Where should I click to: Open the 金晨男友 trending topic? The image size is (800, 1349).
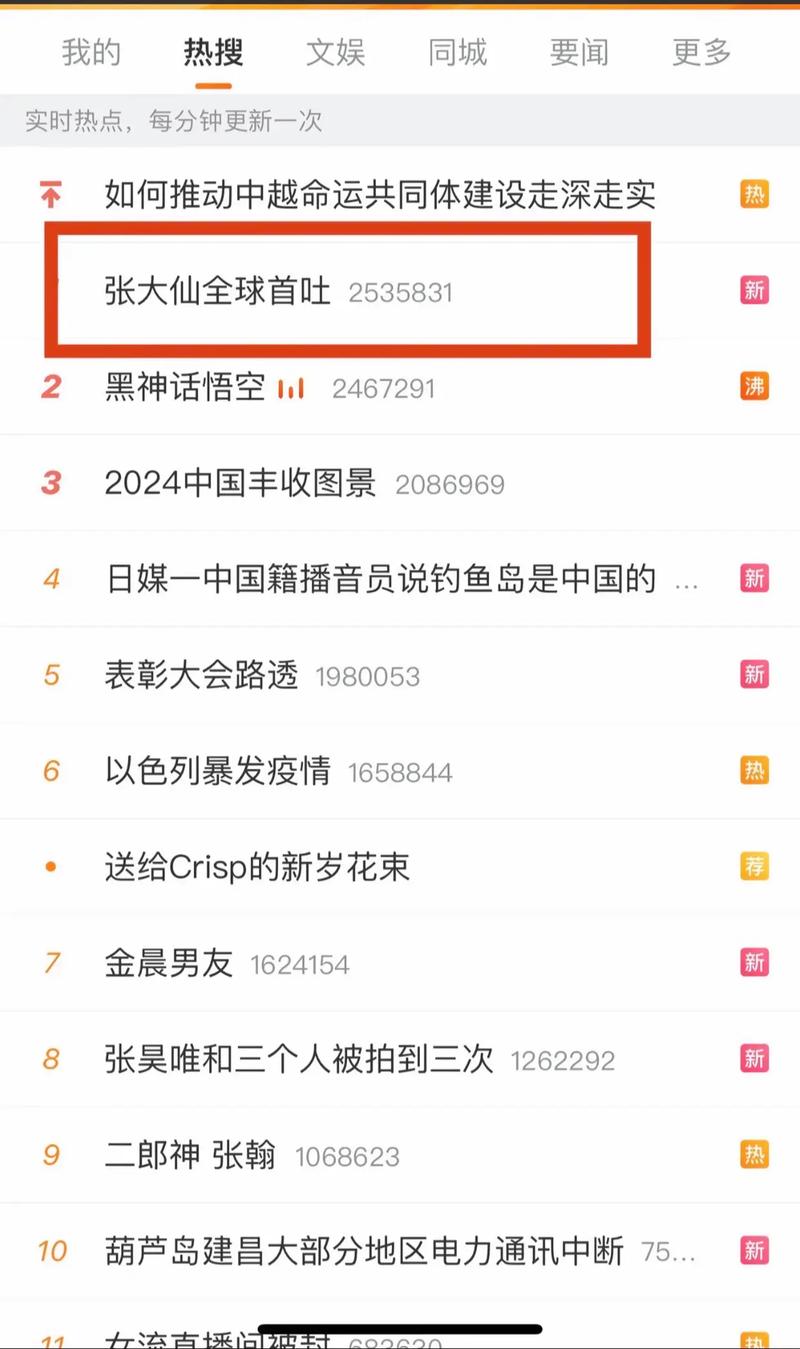tap(169, 963)
